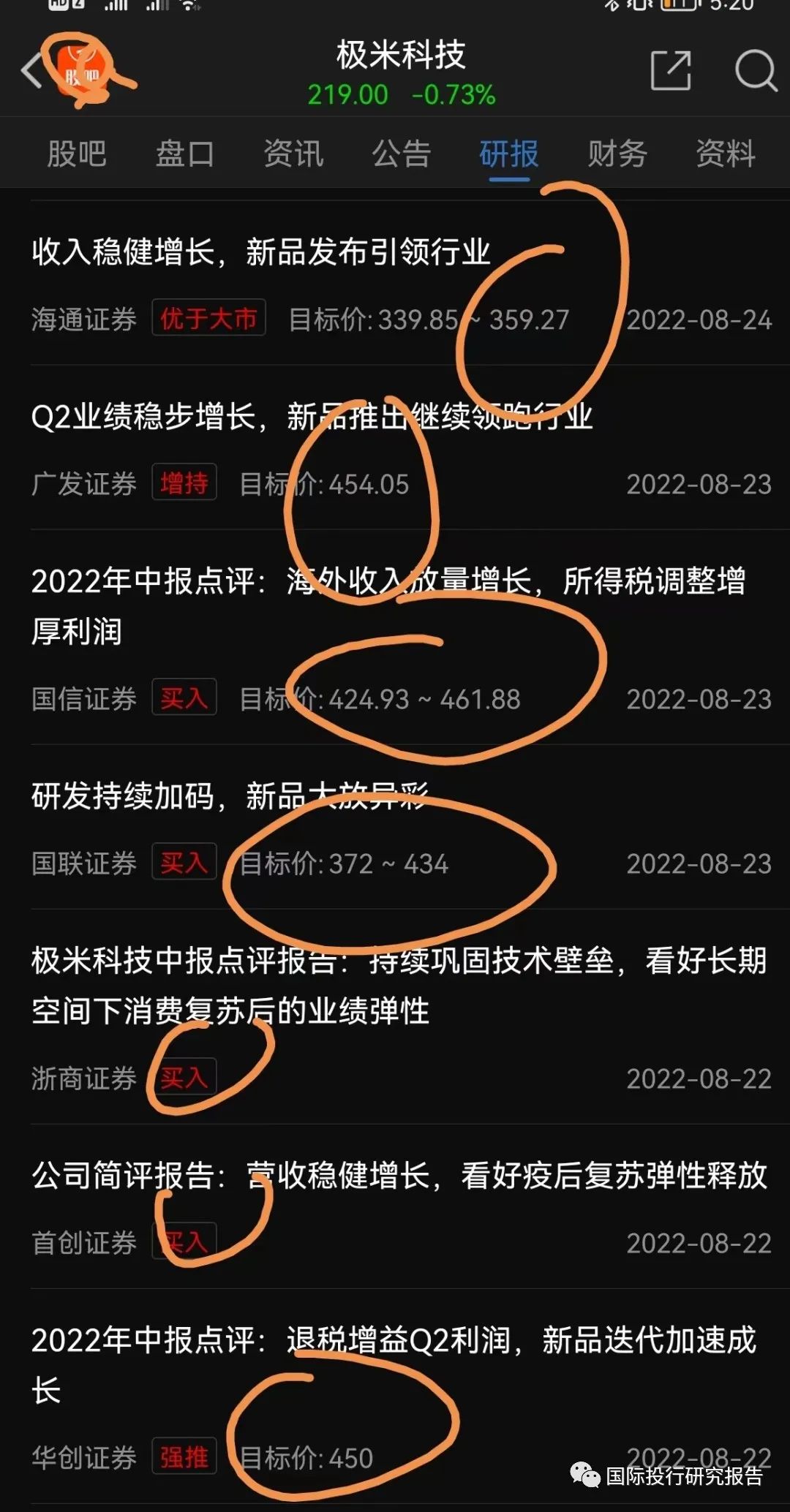Switch to the 盘口 tab

[x=184, y=154]
